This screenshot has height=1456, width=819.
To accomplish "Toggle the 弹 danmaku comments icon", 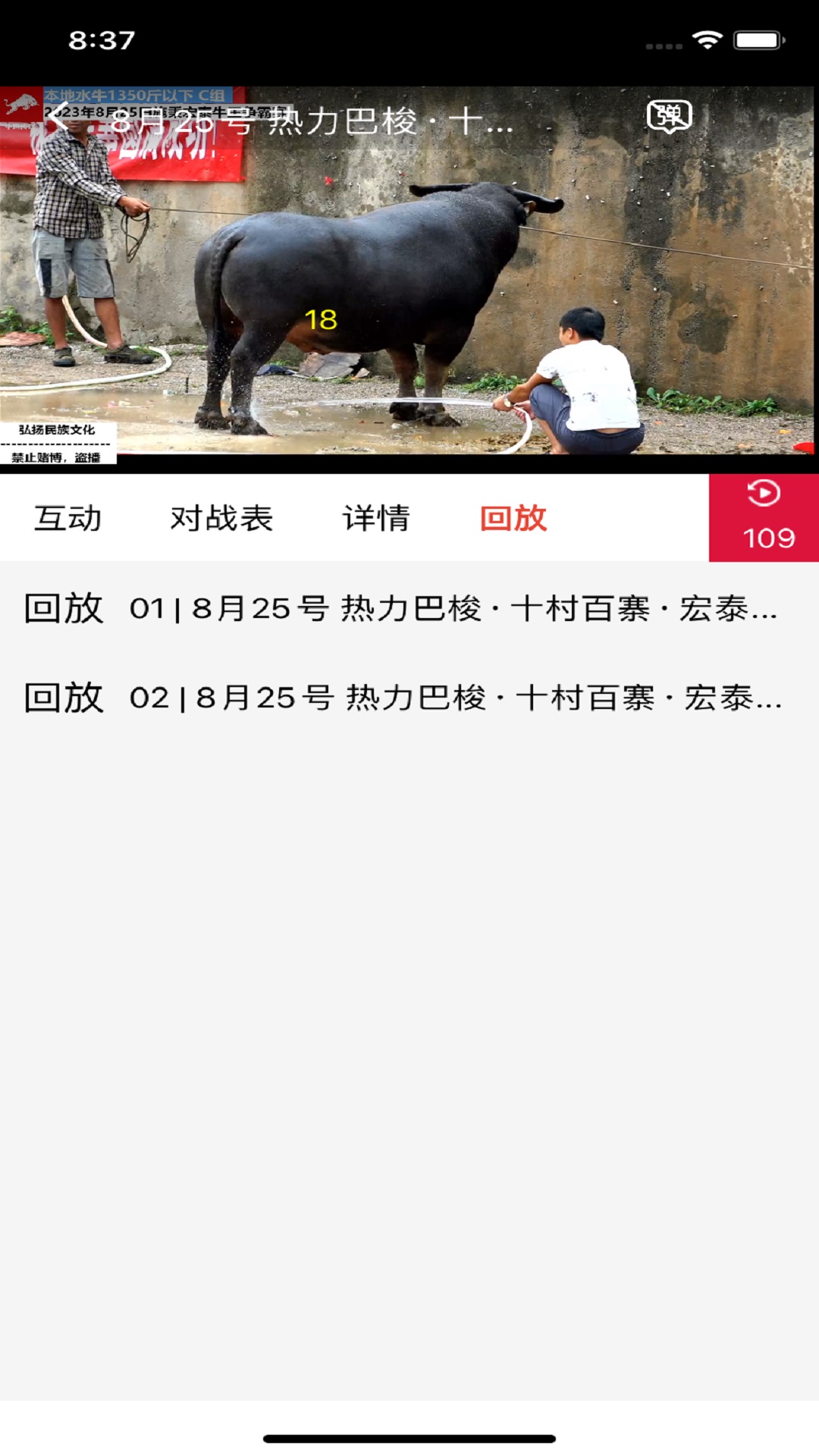I will pyautogui.click(x=669, y=118).
